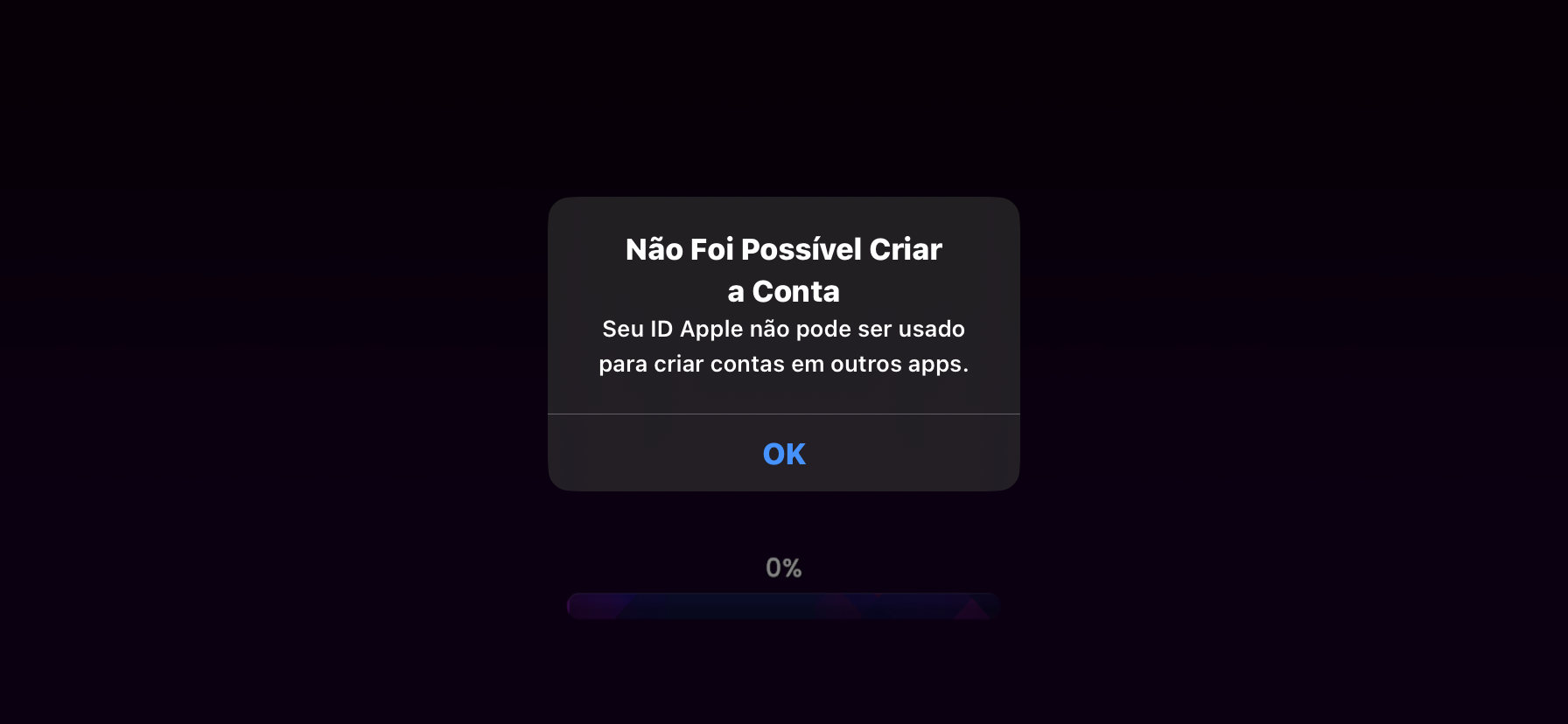Dismiss the account creation error with OK
The image size is (1568, 724).
pyautogui.click(x=783, y=453)
